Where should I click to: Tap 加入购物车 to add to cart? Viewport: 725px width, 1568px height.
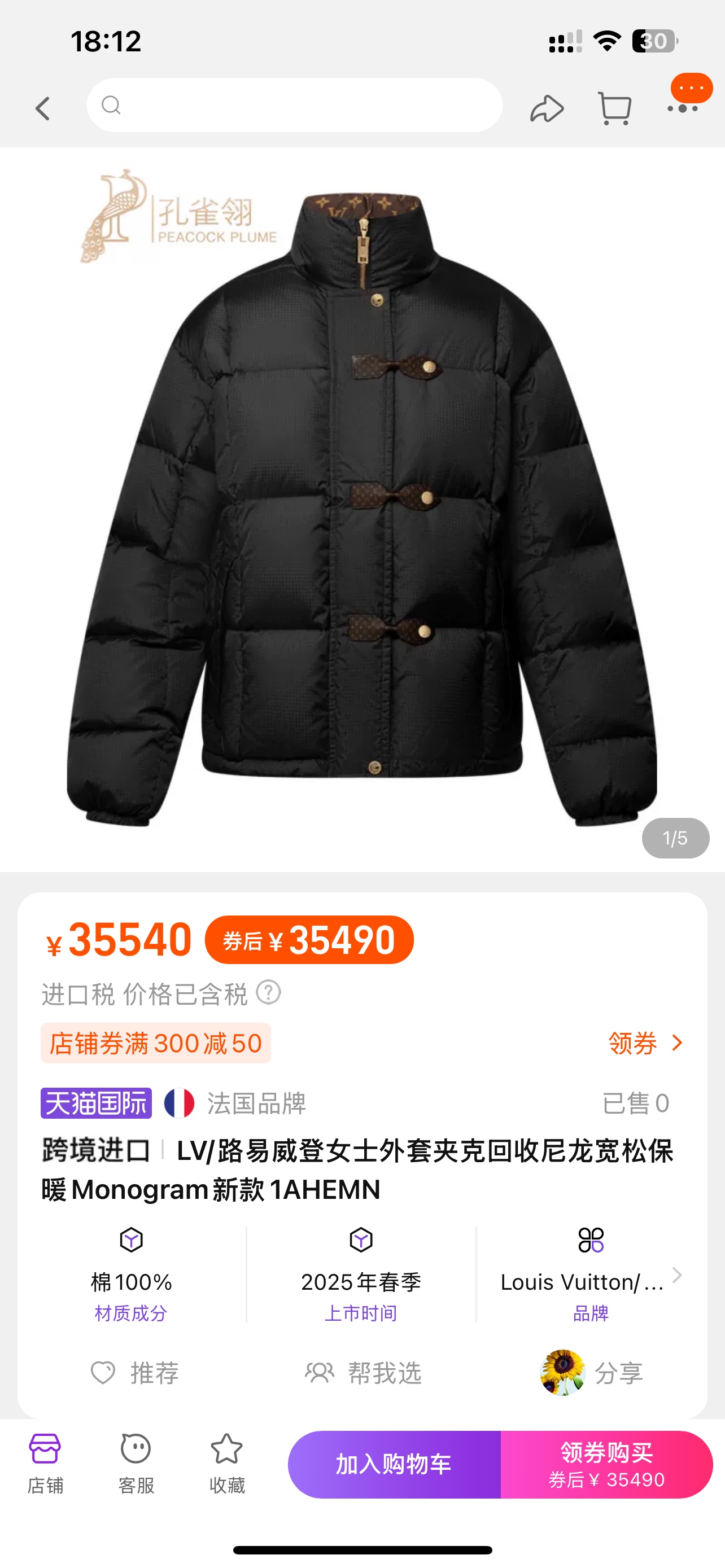[394, 1464]
